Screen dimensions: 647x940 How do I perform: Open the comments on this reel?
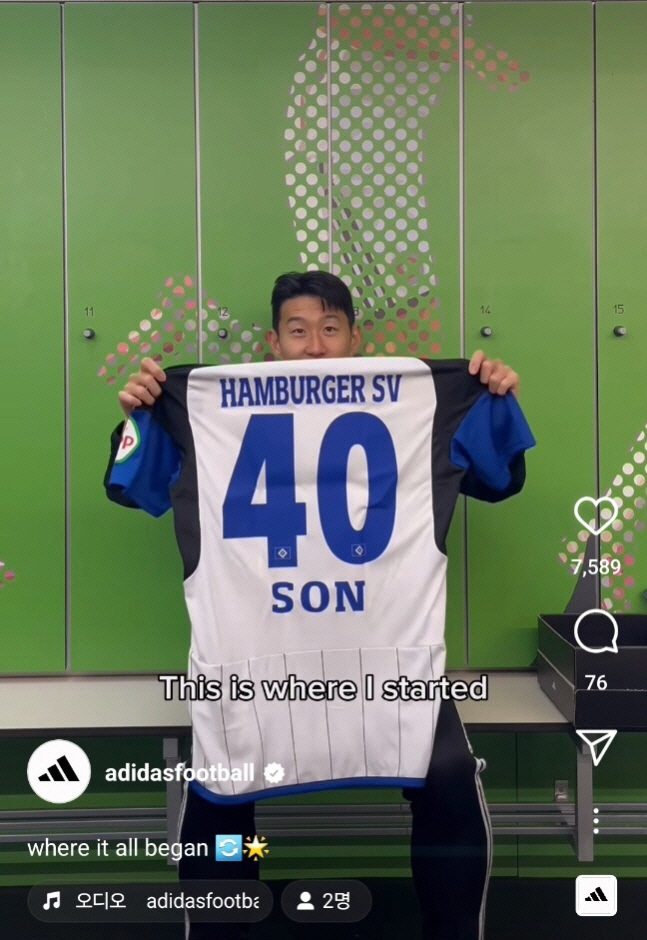pos(596,633)
